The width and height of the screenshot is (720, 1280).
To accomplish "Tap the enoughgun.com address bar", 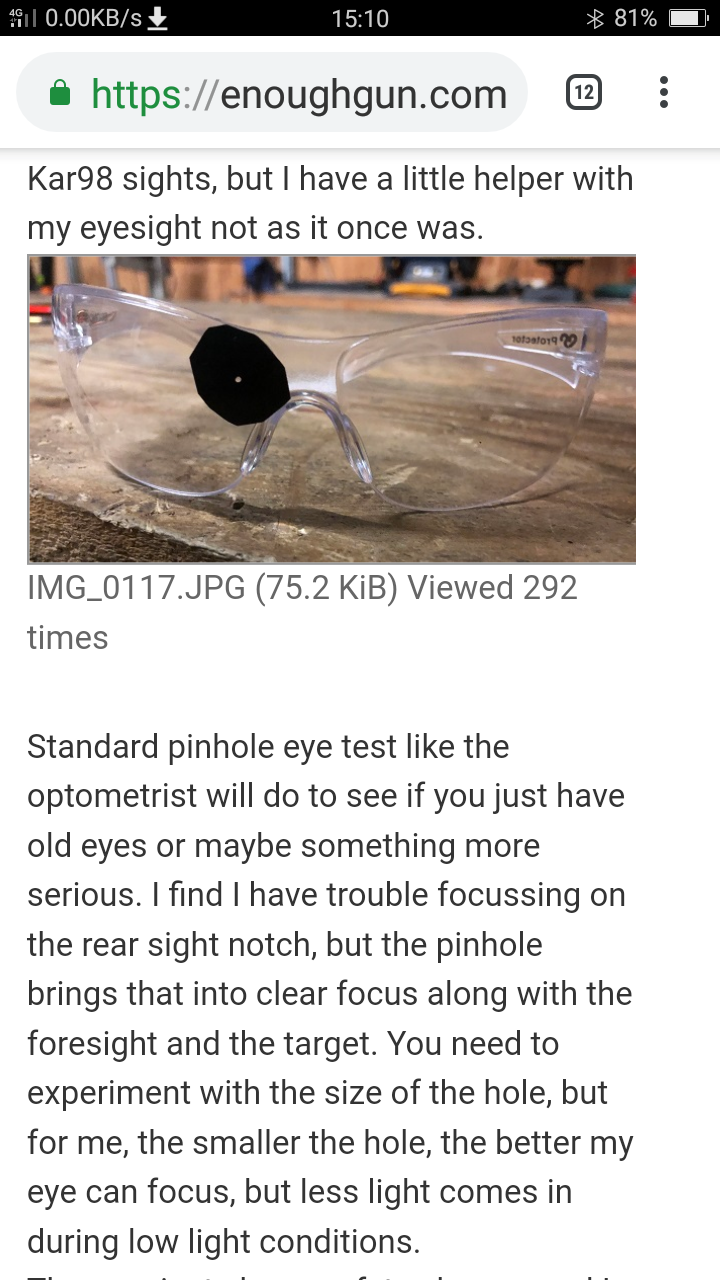I will [x=290, y=94].
